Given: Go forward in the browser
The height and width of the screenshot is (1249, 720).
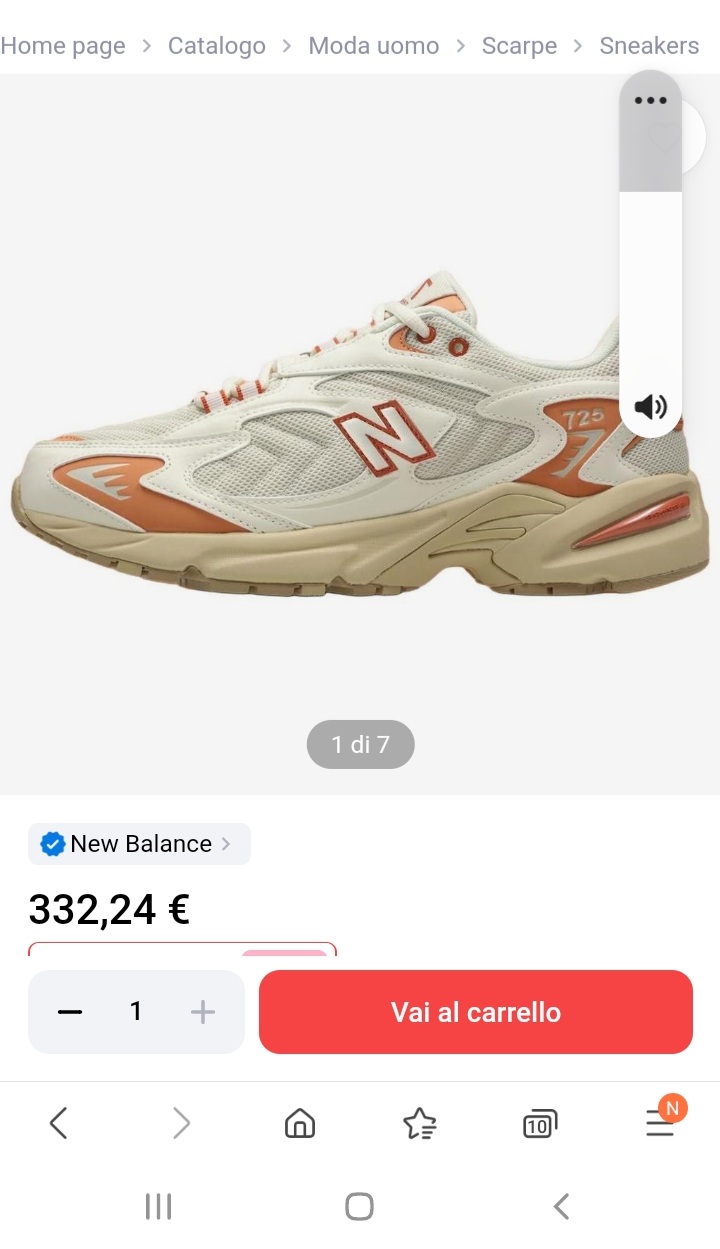Looking at the screenshot, I should [181, 1123].
